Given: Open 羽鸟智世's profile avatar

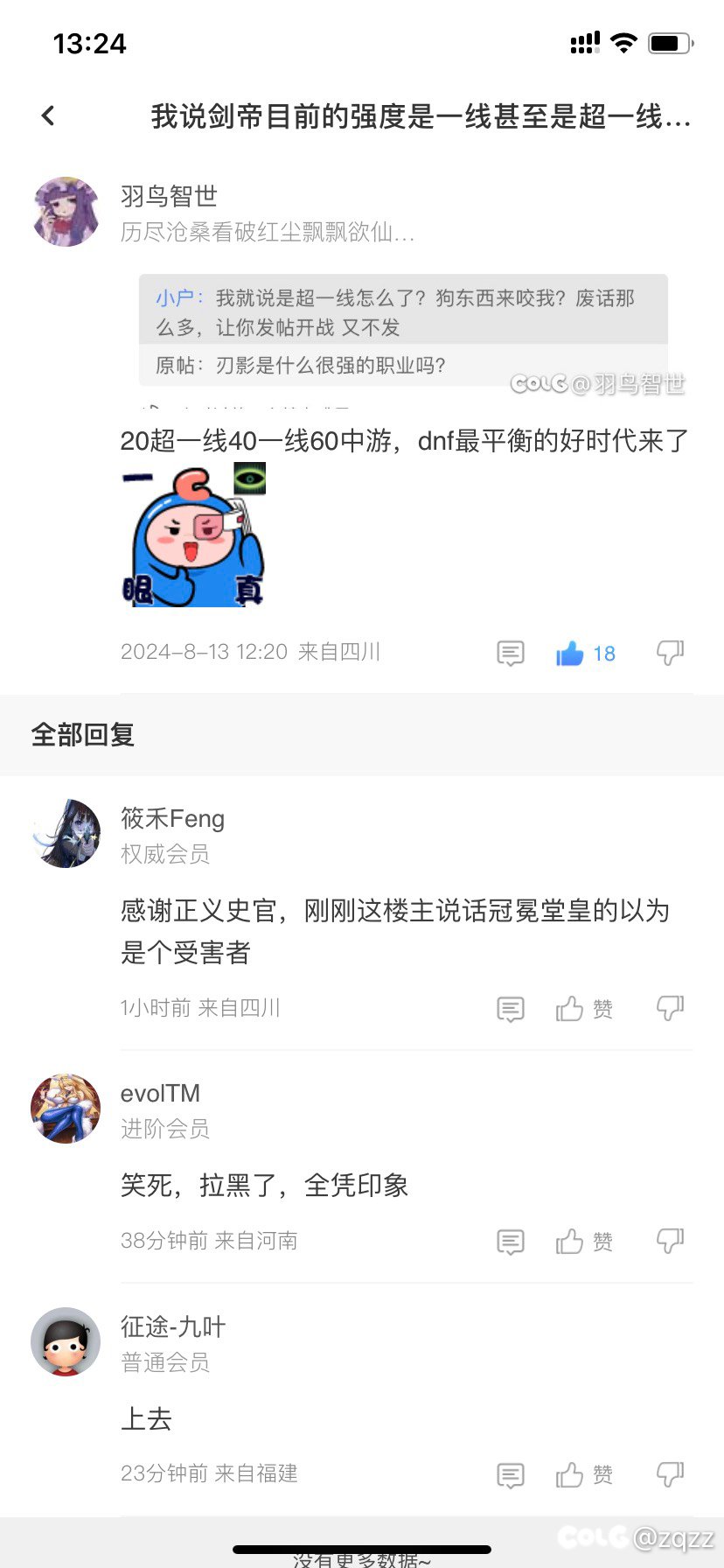Looking at the screenshot, I should pos(66,212).
